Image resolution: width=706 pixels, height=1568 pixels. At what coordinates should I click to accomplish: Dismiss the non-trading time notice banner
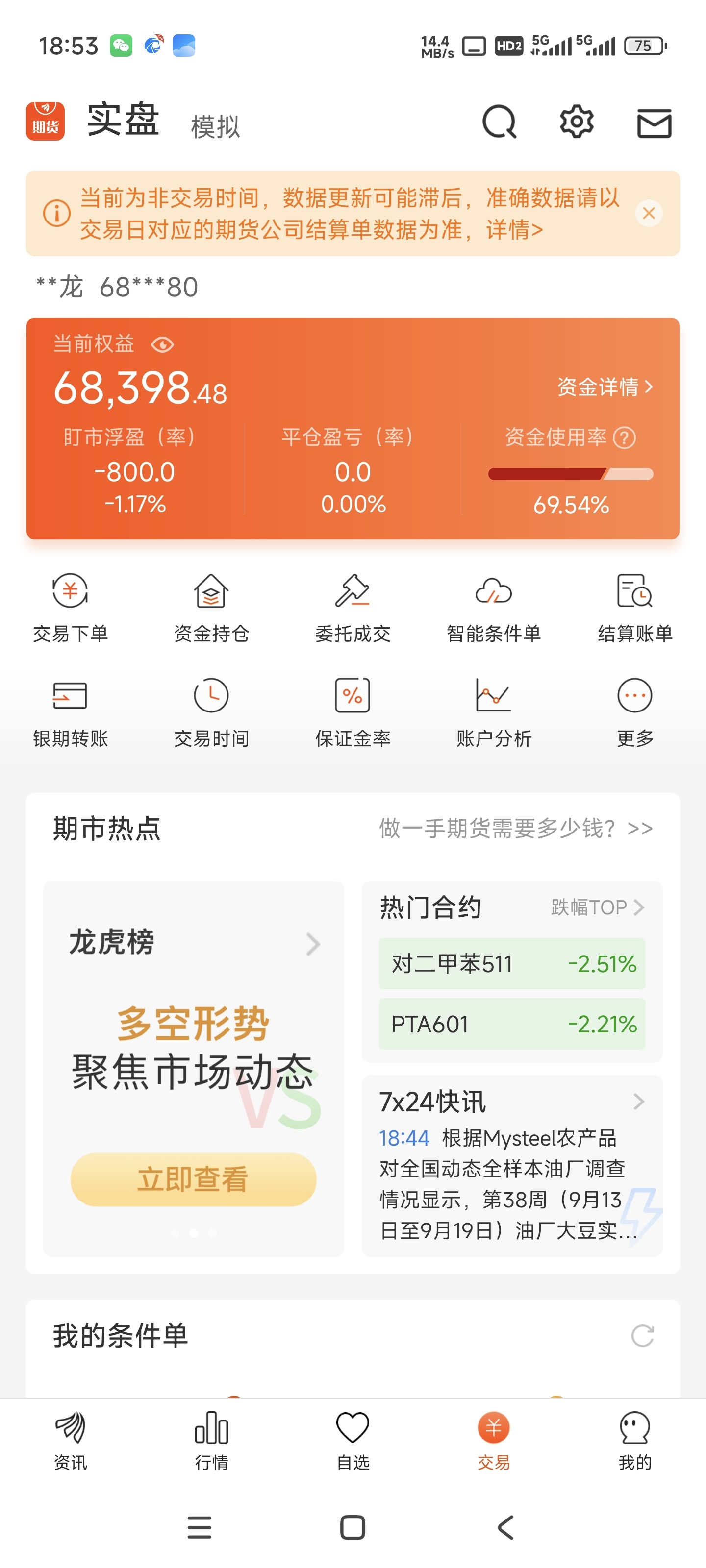pos(648,213)
